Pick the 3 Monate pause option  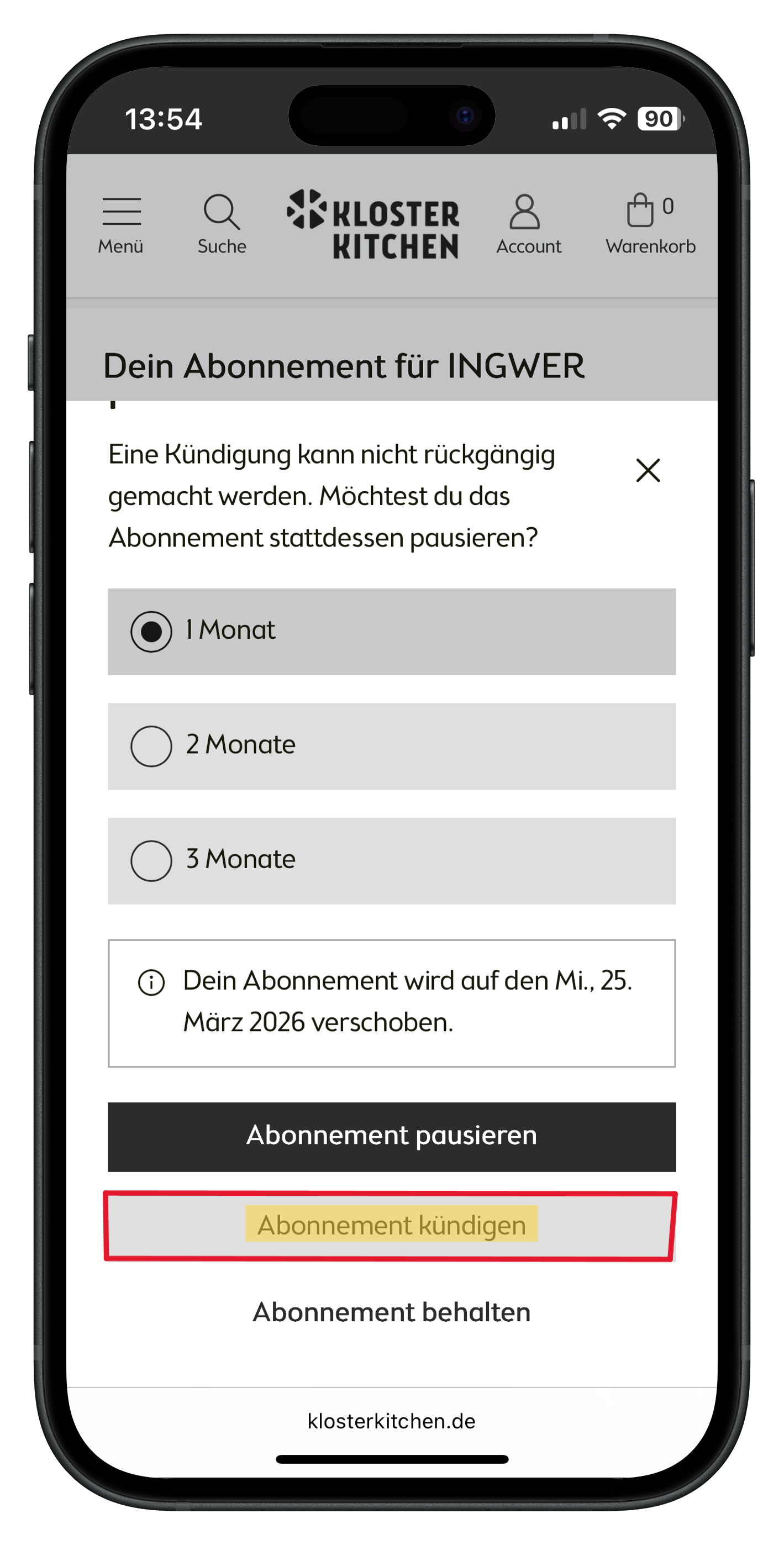click(151, 861)
